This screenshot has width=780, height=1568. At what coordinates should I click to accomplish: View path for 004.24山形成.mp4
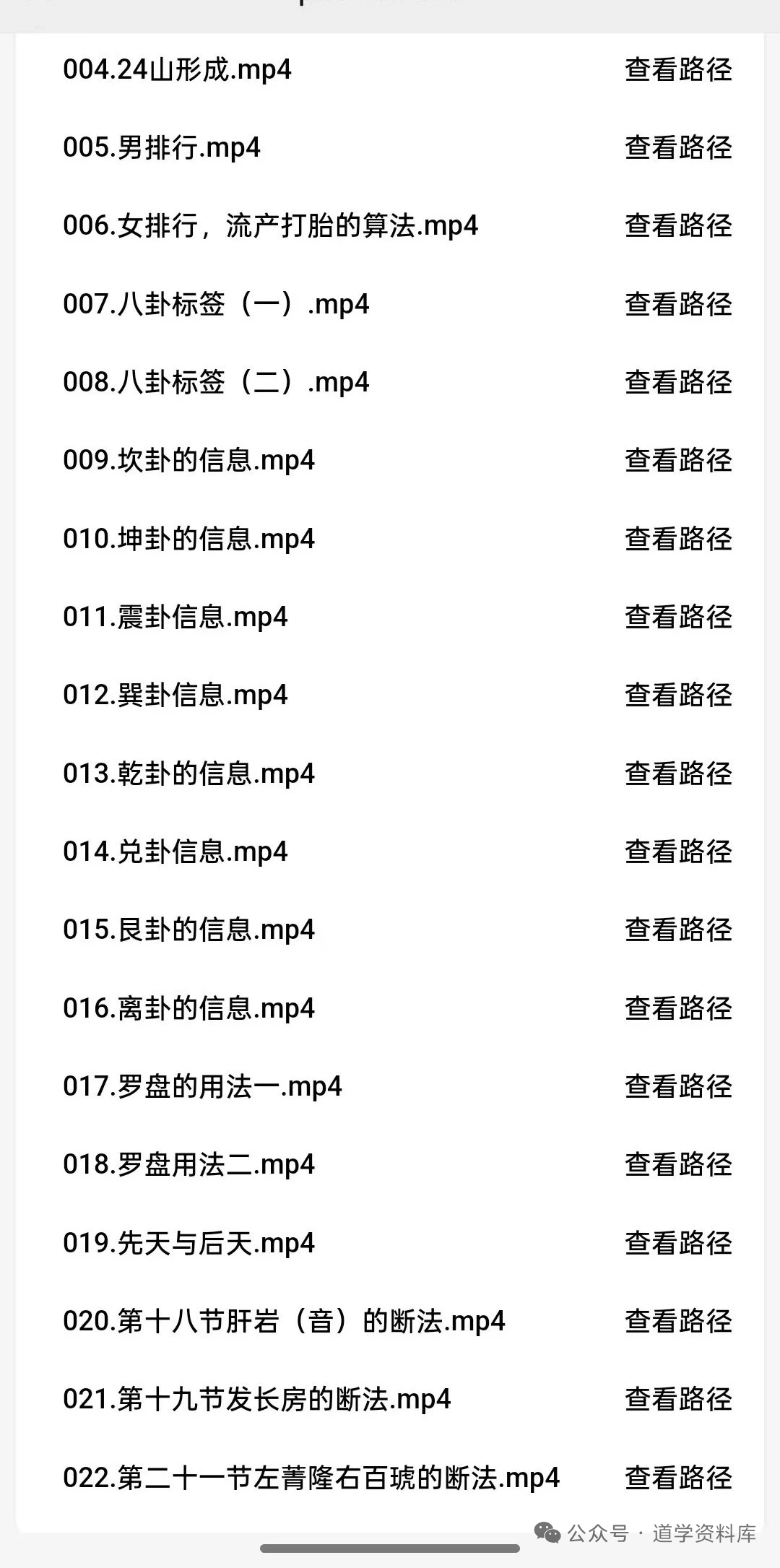point(678,69)
